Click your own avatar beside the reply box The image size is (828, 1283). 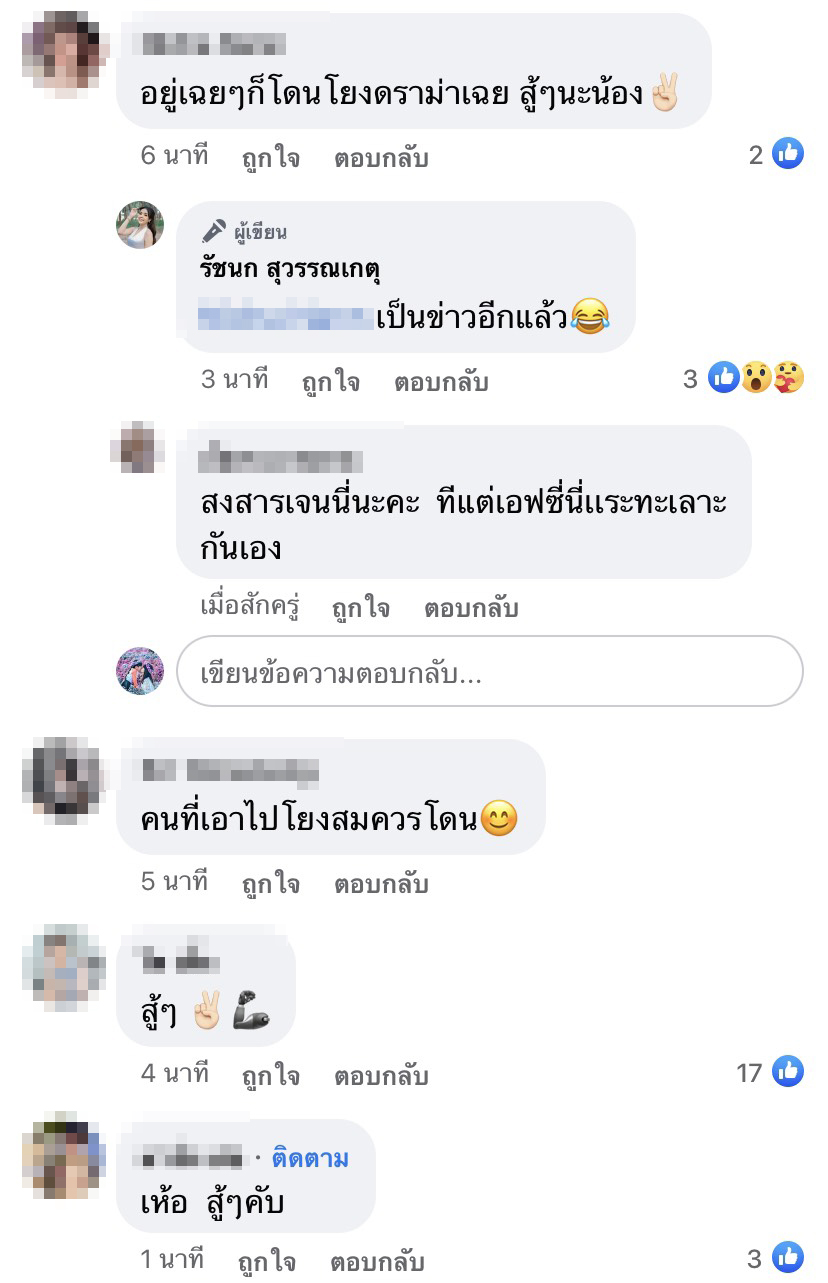tap(140, 672)
